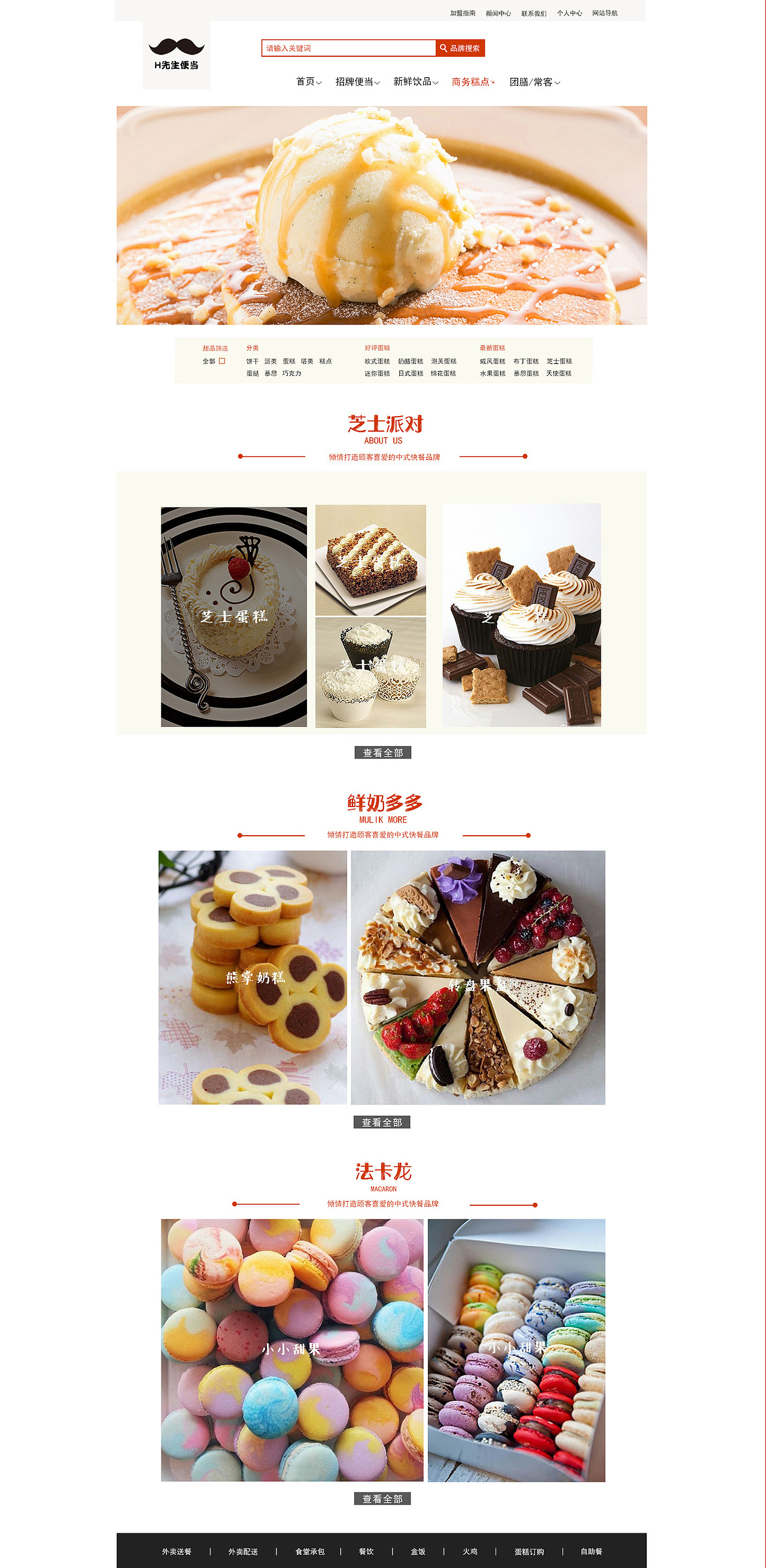Open the 团膳/常客 menu

pyautogui.click(x=534, y=81)
